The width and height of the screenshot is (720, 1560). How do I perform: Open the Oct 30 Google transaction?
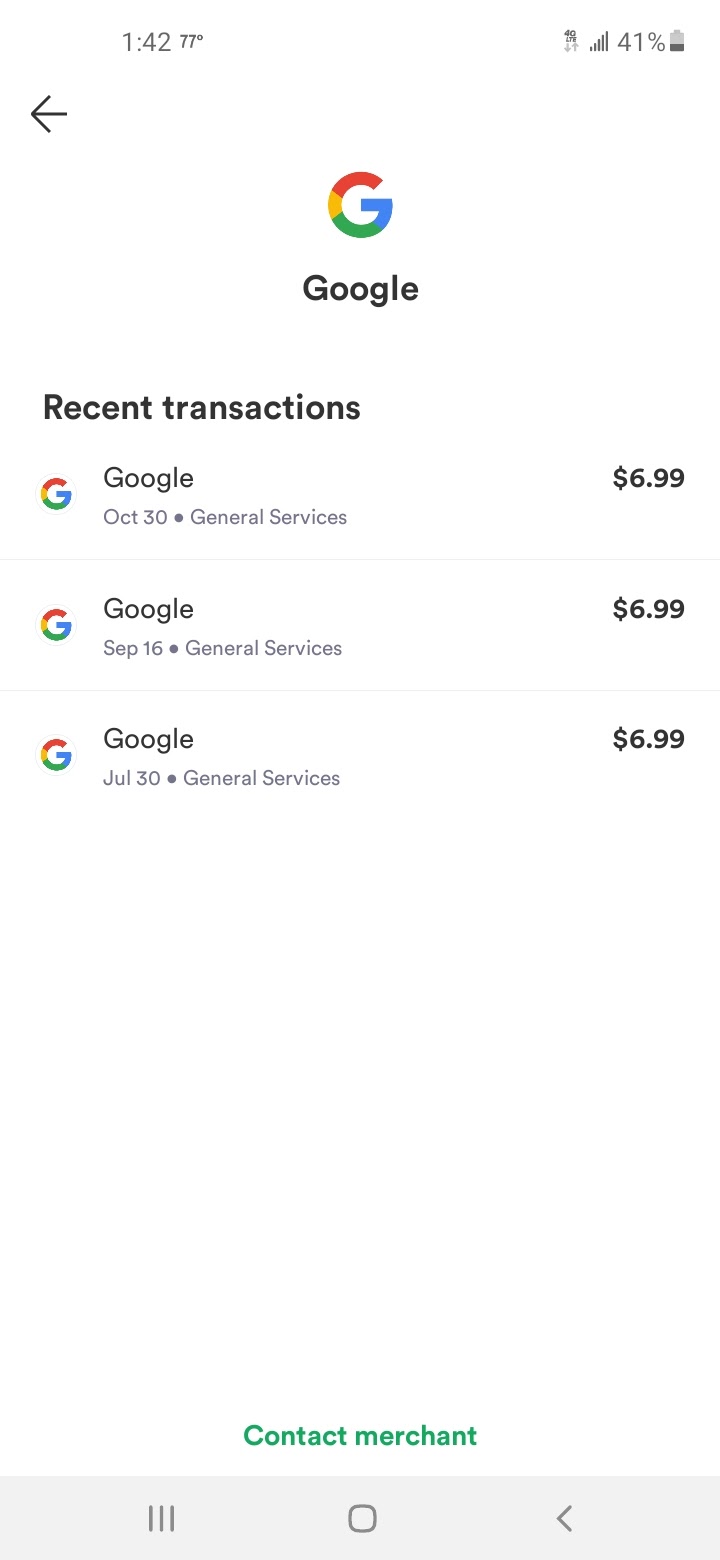click(x=360, y=495)
